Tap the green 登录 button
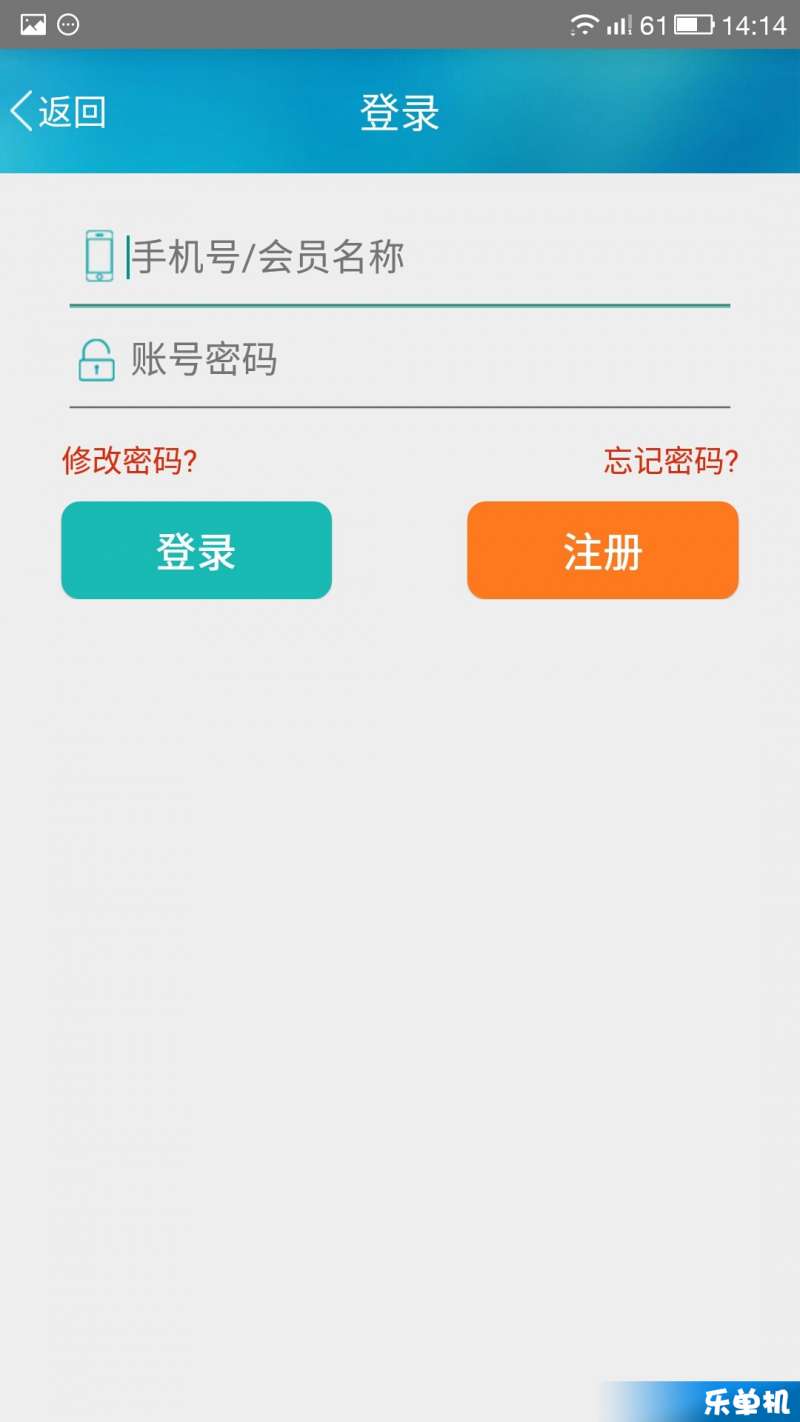This screenshot has width=800, height=1422. [x=196, y=551]
